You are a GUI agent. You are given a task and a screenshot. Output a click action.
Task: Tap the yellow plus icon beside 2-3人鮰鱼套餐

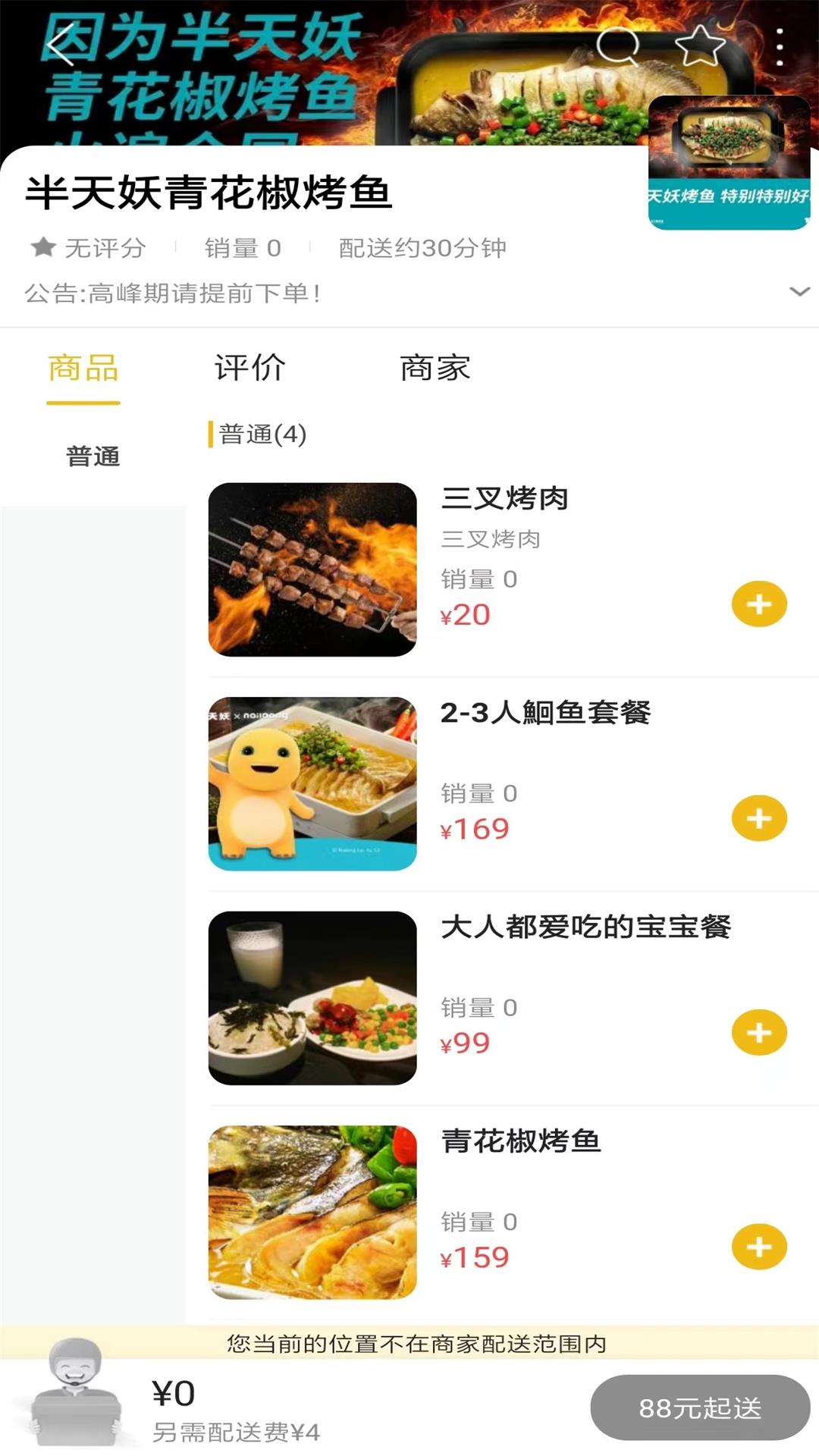[761, 818]
